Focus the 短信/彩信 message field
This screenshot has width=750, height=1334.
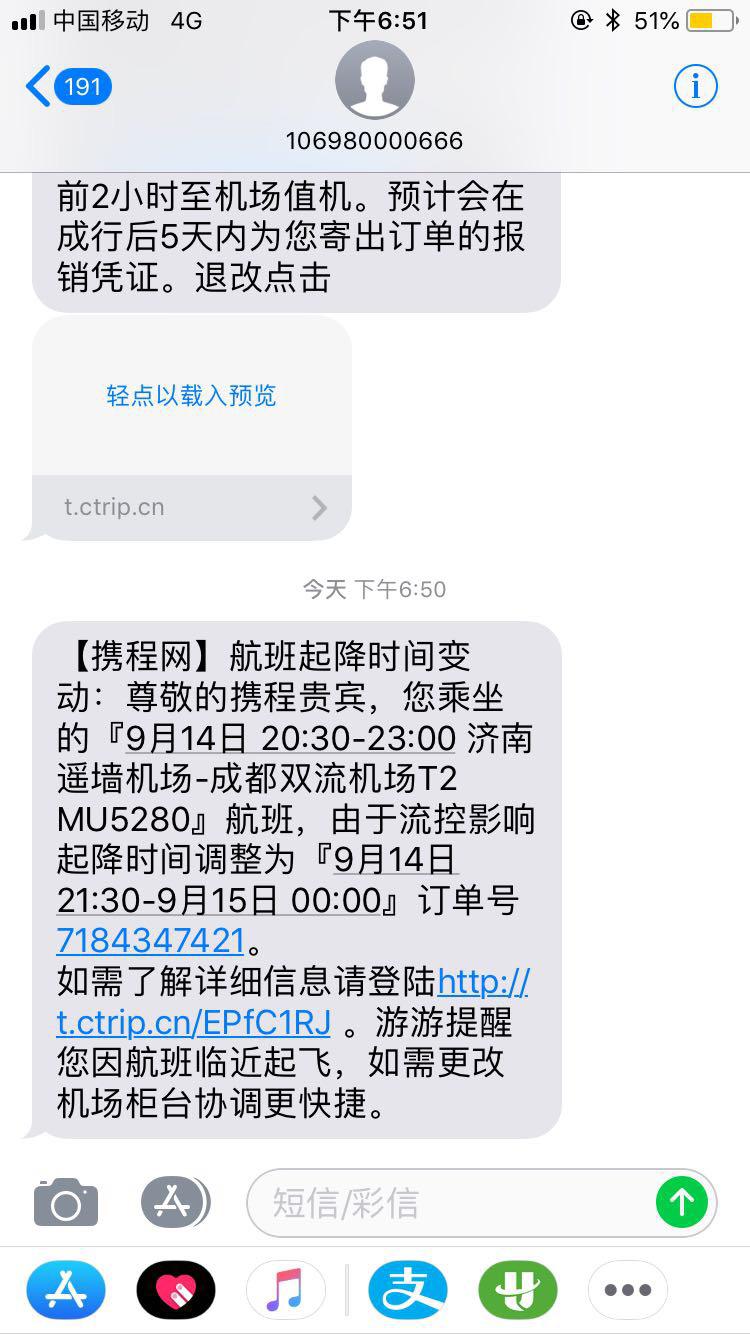(450, 1202)
